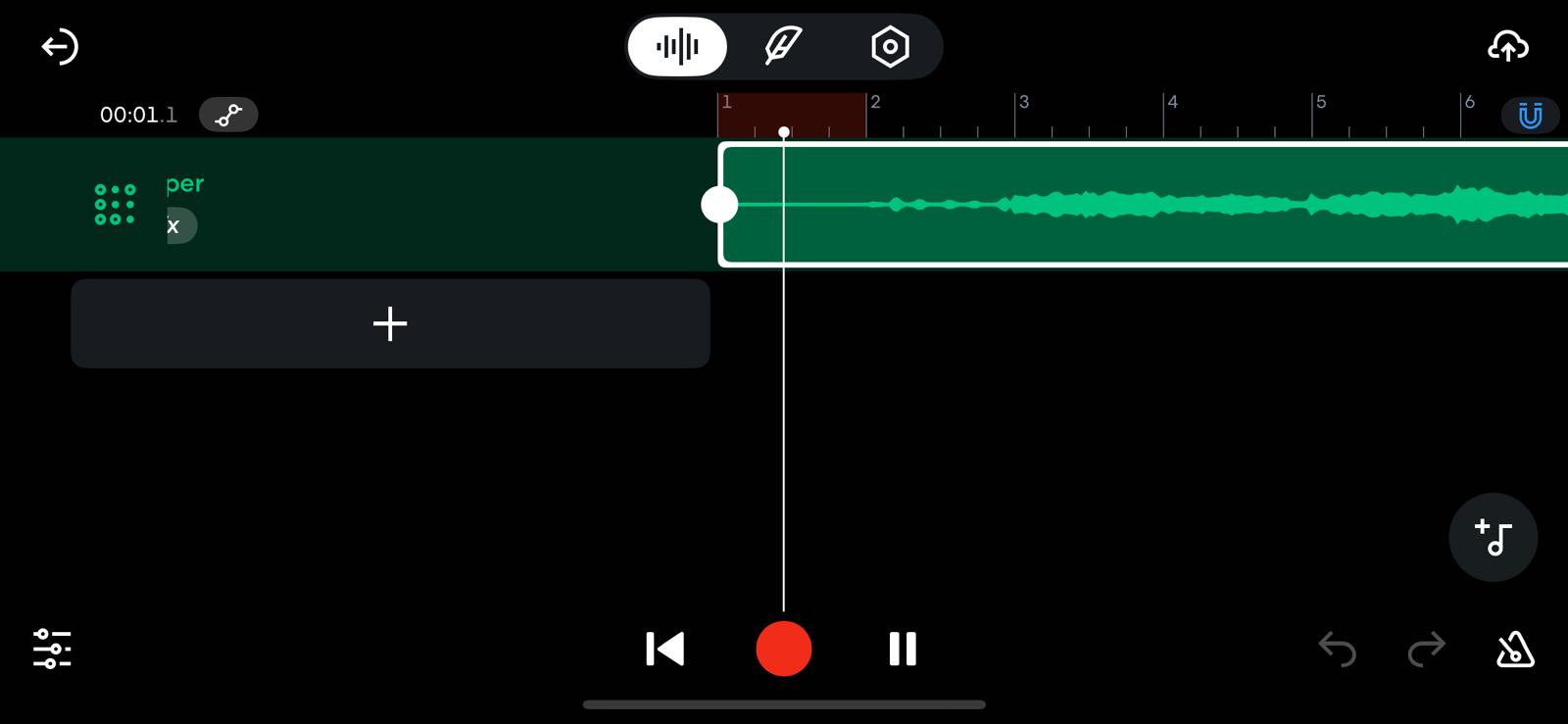Redo the last action

point(1426,649)
